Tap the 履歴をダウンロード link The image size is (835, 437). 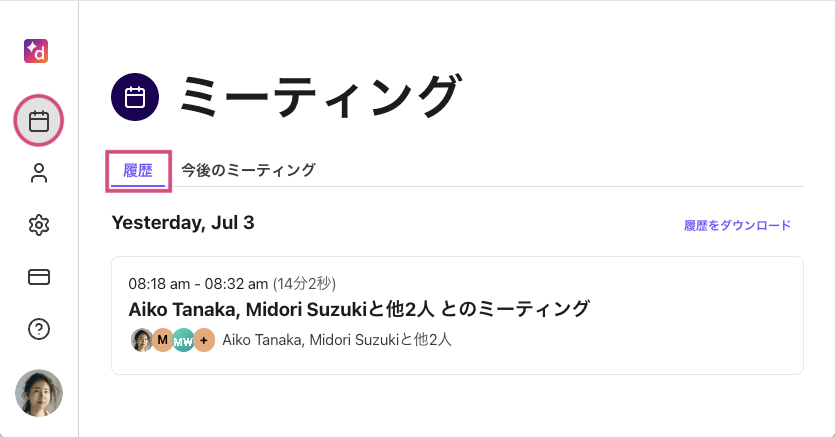(x=737, y=225)
